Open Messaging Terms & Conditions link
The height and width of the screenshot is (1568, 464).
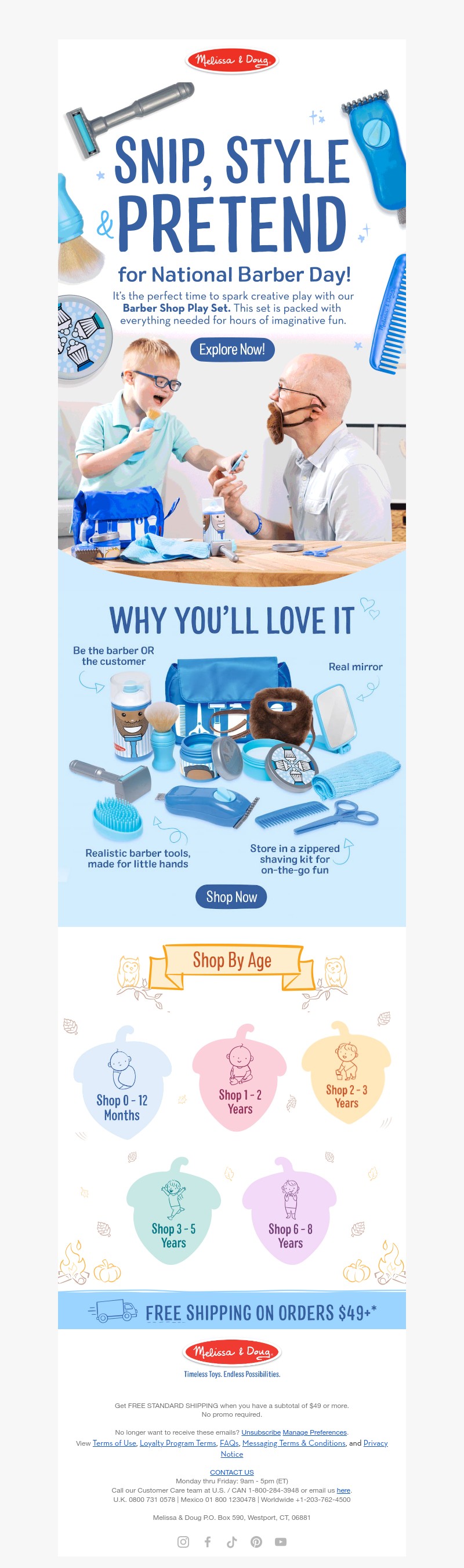pyautogui.click(x=293, y=1443)
